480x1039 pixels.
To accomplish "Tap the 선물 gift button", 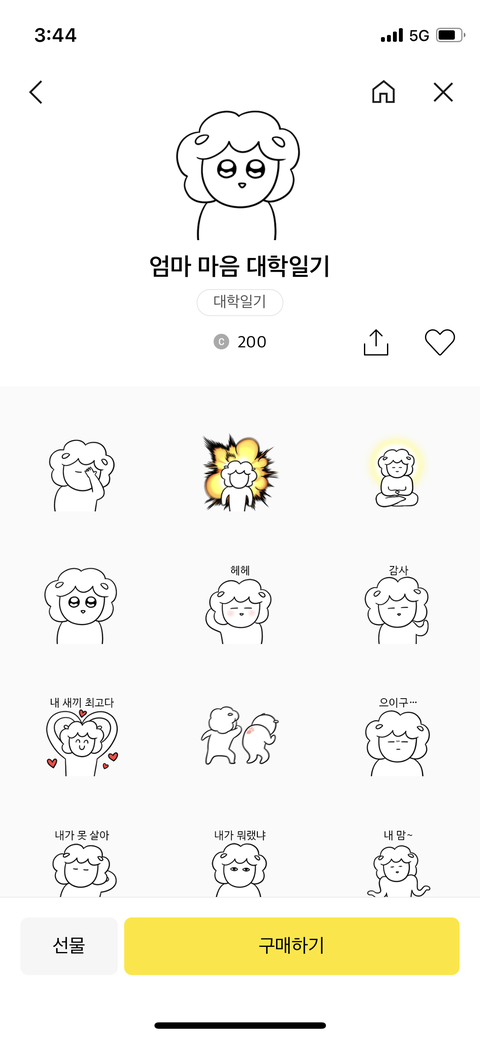I will [x=69, y=946].
